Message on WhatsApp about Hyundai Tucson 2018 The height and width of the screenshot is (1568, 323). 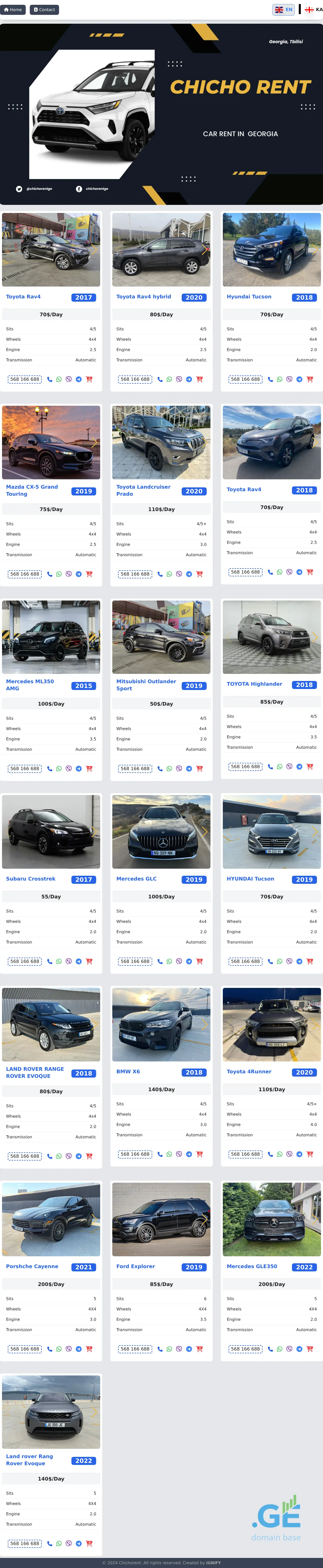pos(280,379)
